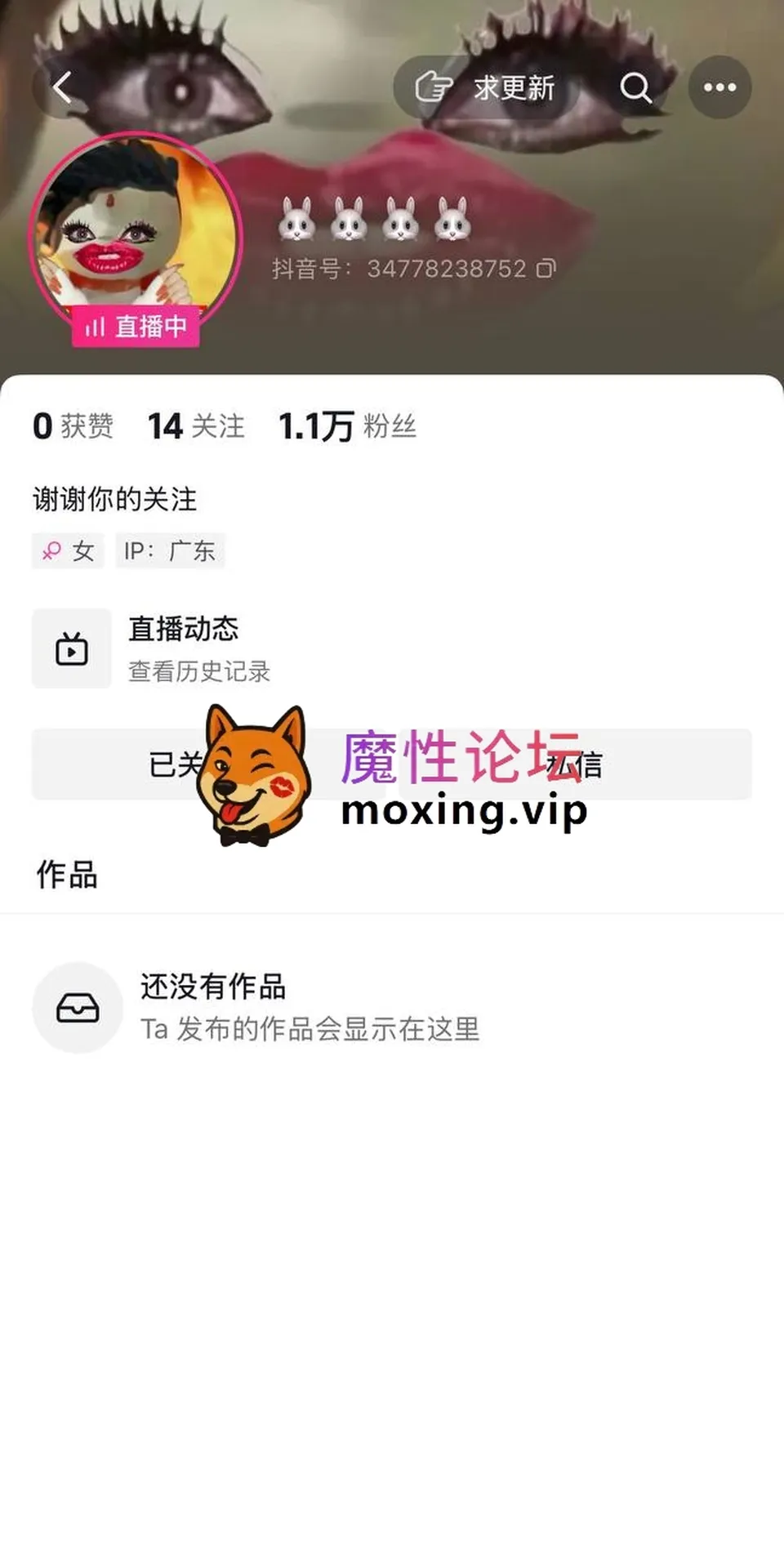
Task: Go back using the top-left arrow
Action: [63, 87]
